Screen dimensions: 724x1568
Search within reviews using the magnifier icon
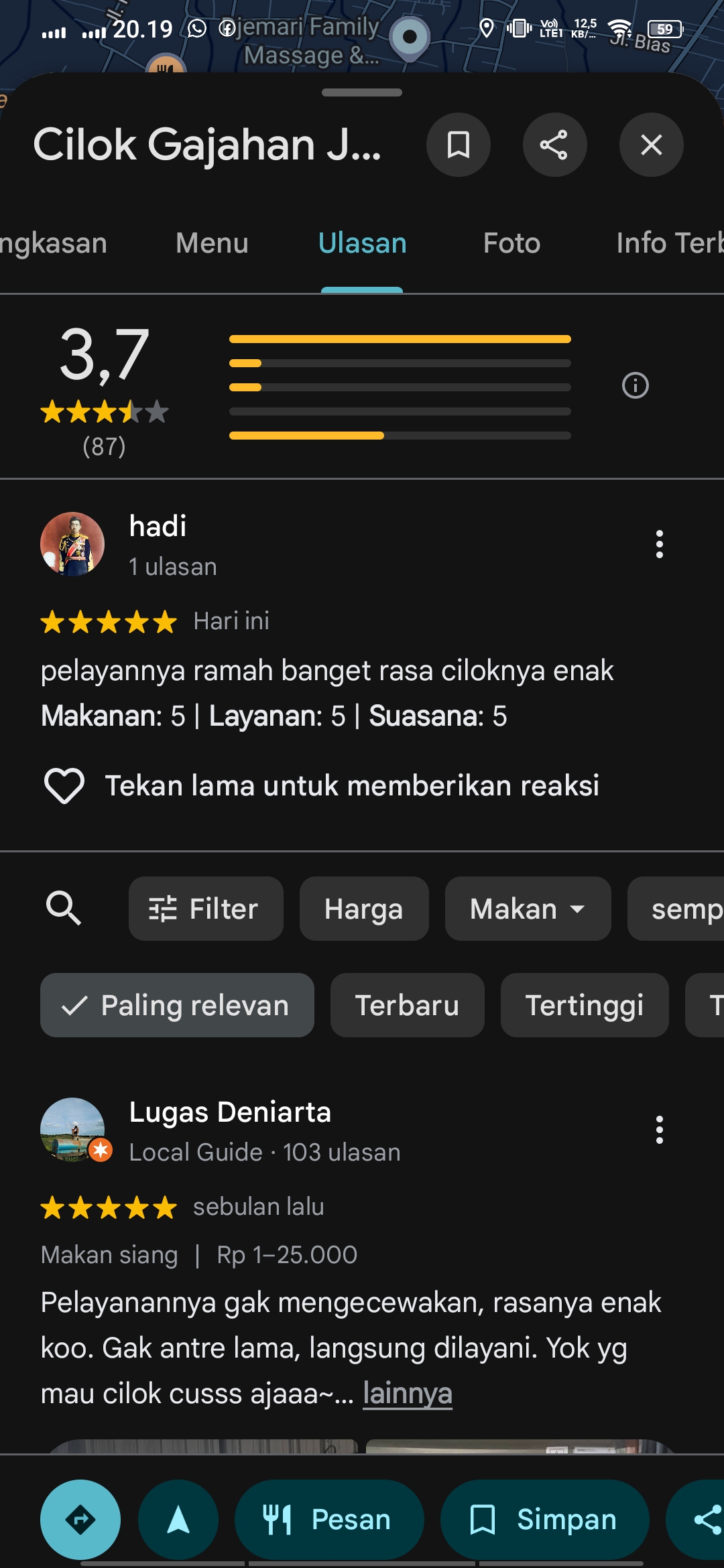tap(64, 909)
